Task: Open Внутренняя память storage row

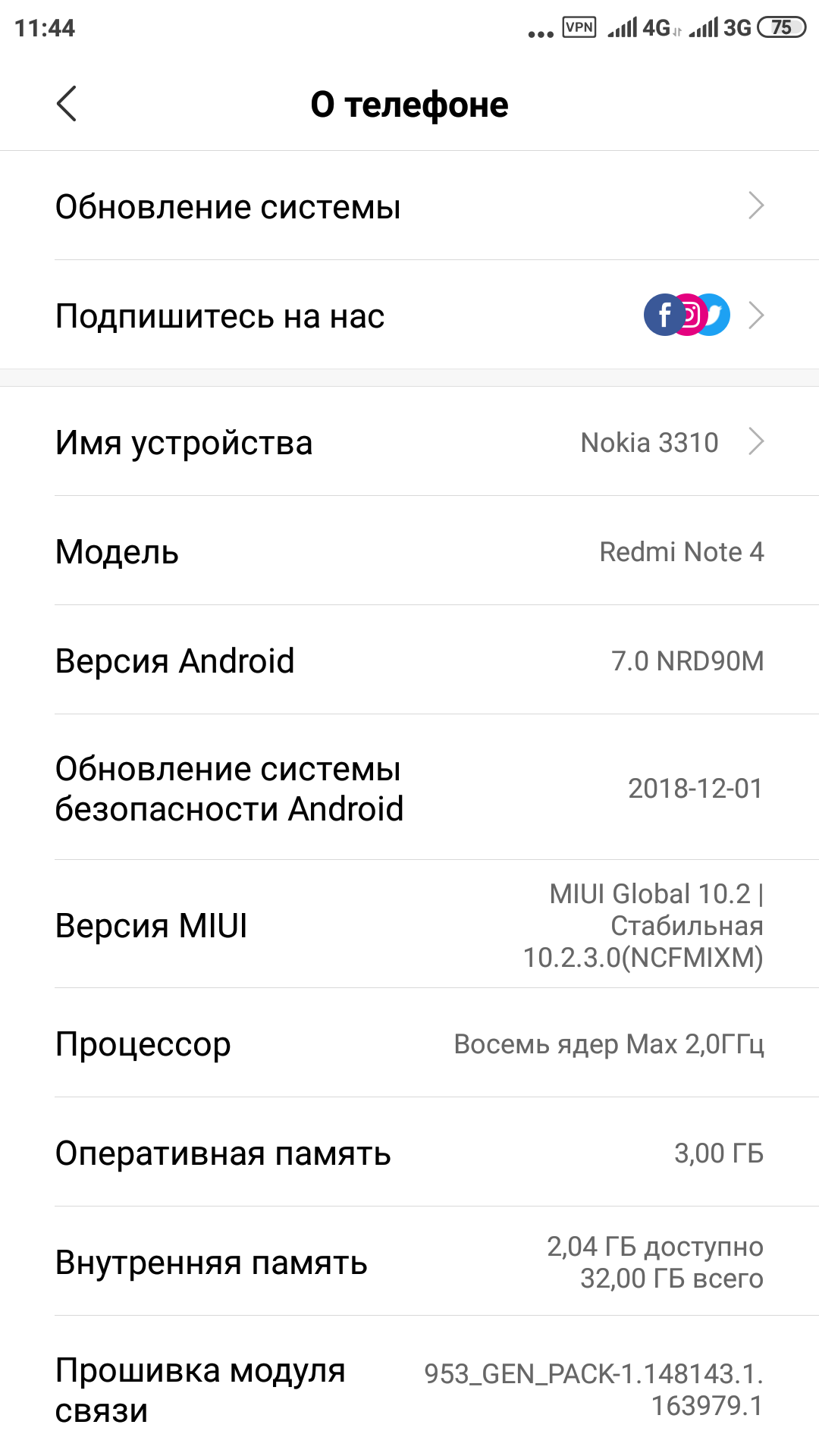Action: point(409,1263)
